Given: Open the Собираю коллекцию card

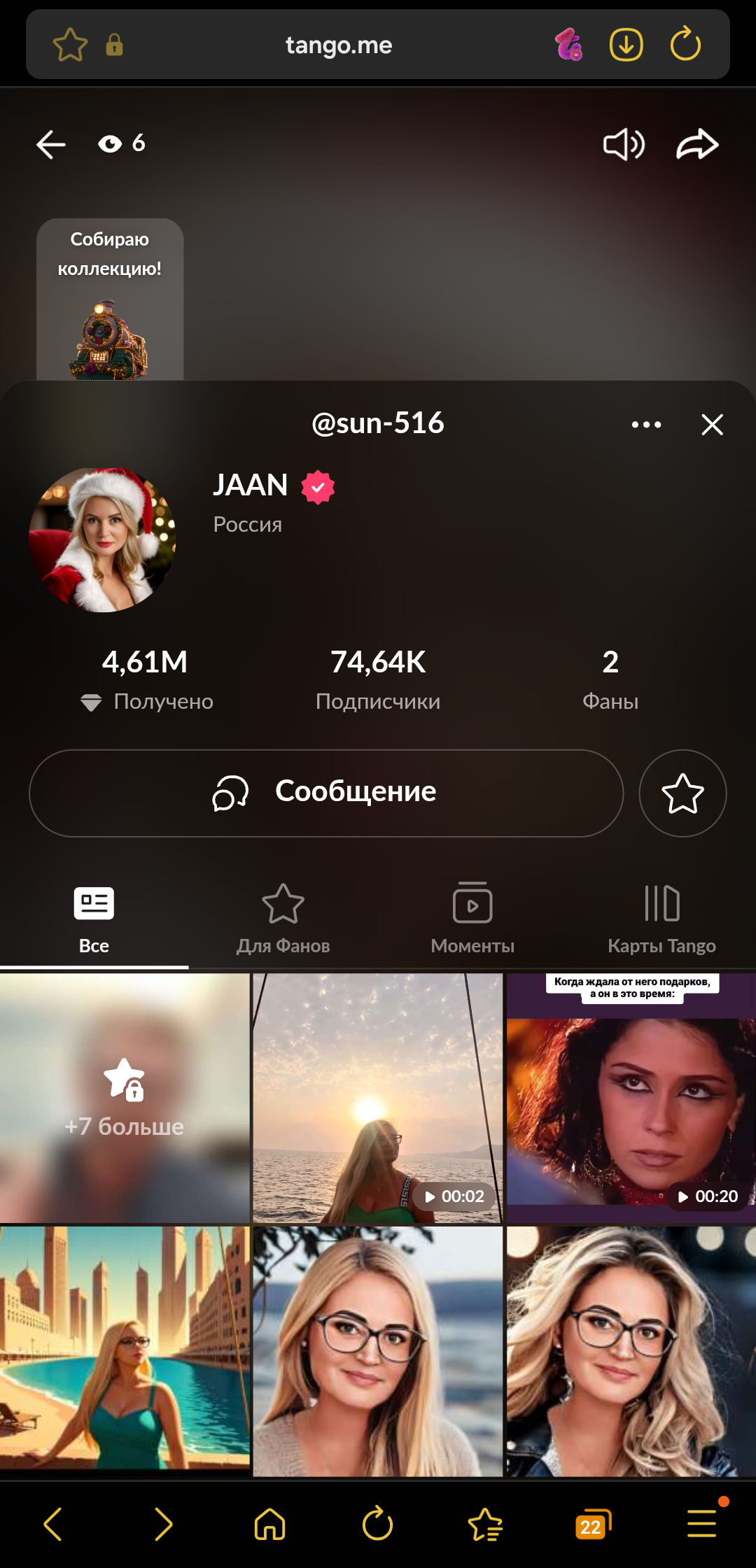Looking at the screenshot, I should pos(110,299).
